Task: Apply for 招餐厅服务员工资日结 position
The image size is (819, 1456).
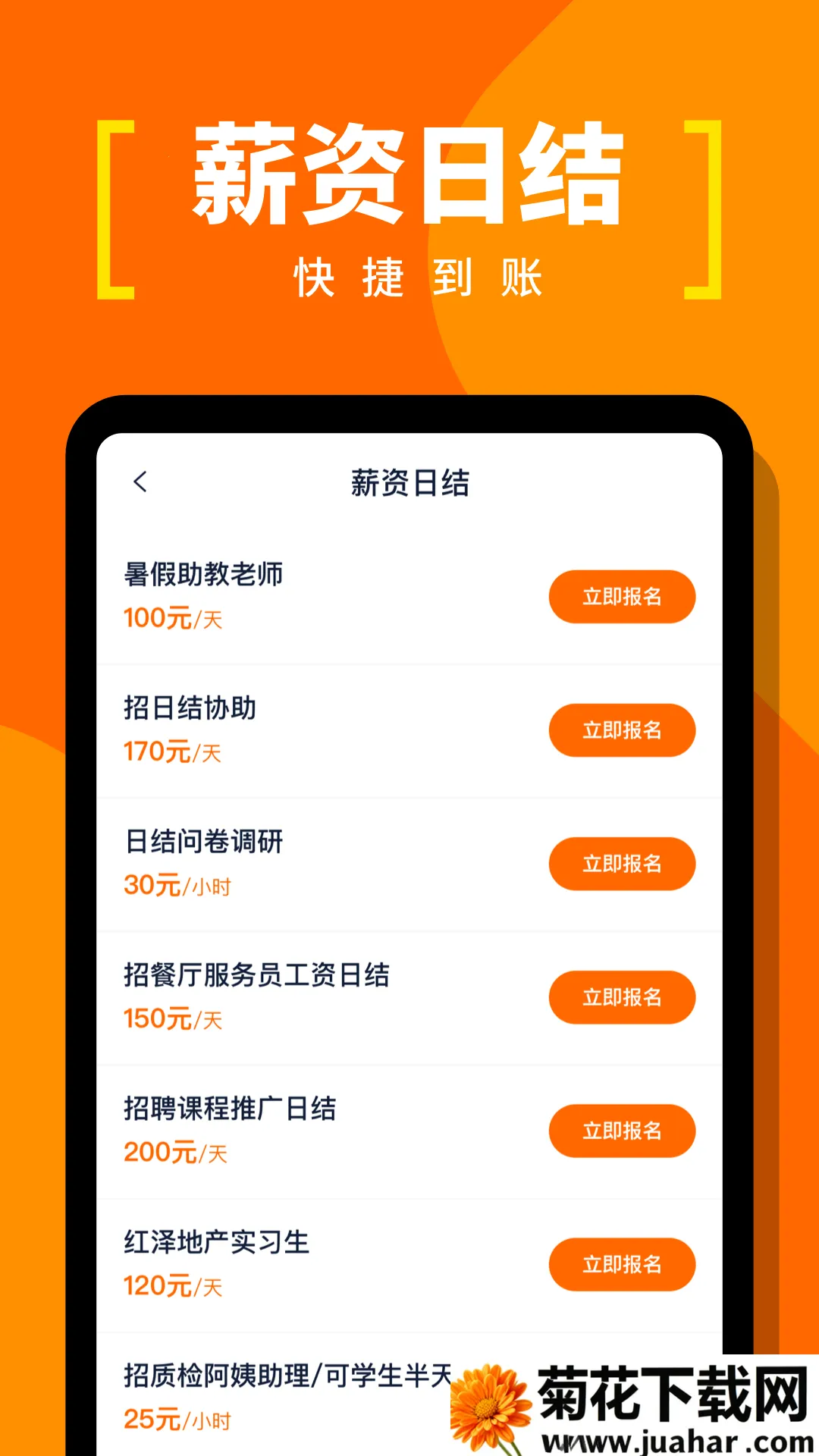Action: 623,998
